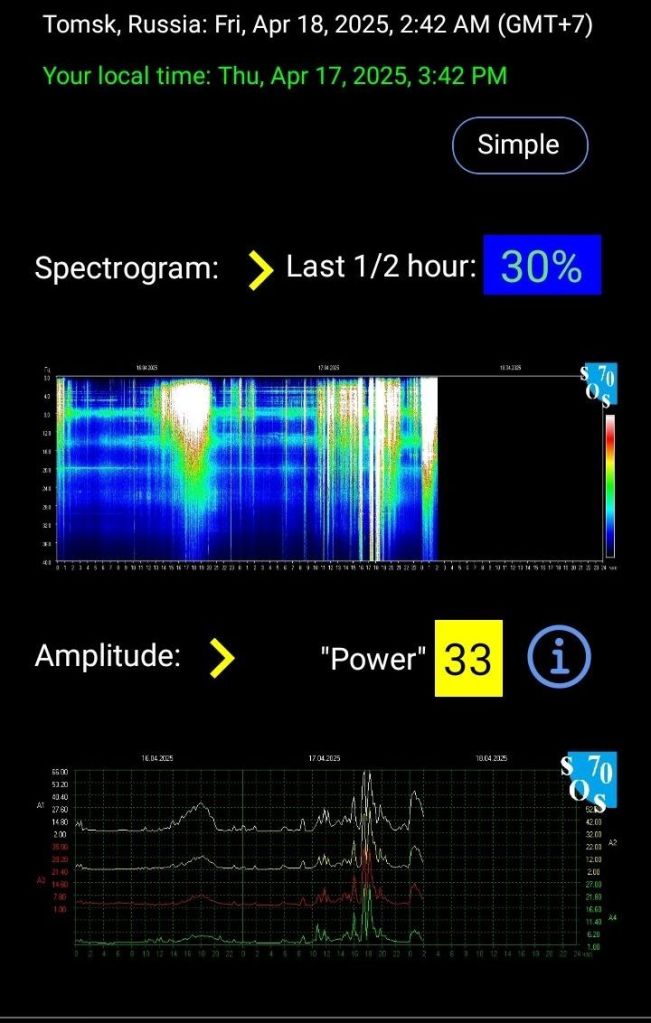Expand the Amplitude section arrow
This screenshot has height=1023, width=651.
[222, 657]
